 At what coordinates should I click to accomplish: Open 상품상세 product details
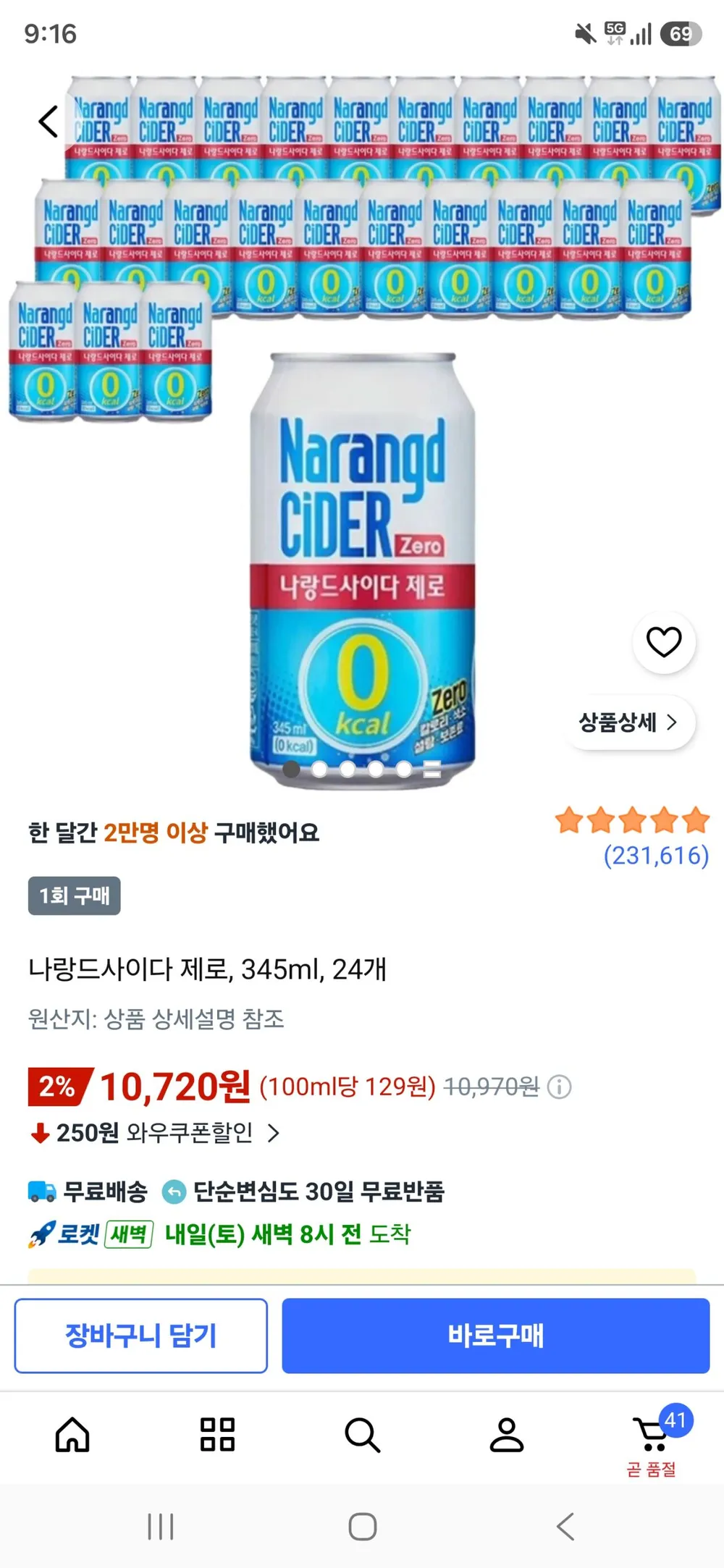click(628, 722)
